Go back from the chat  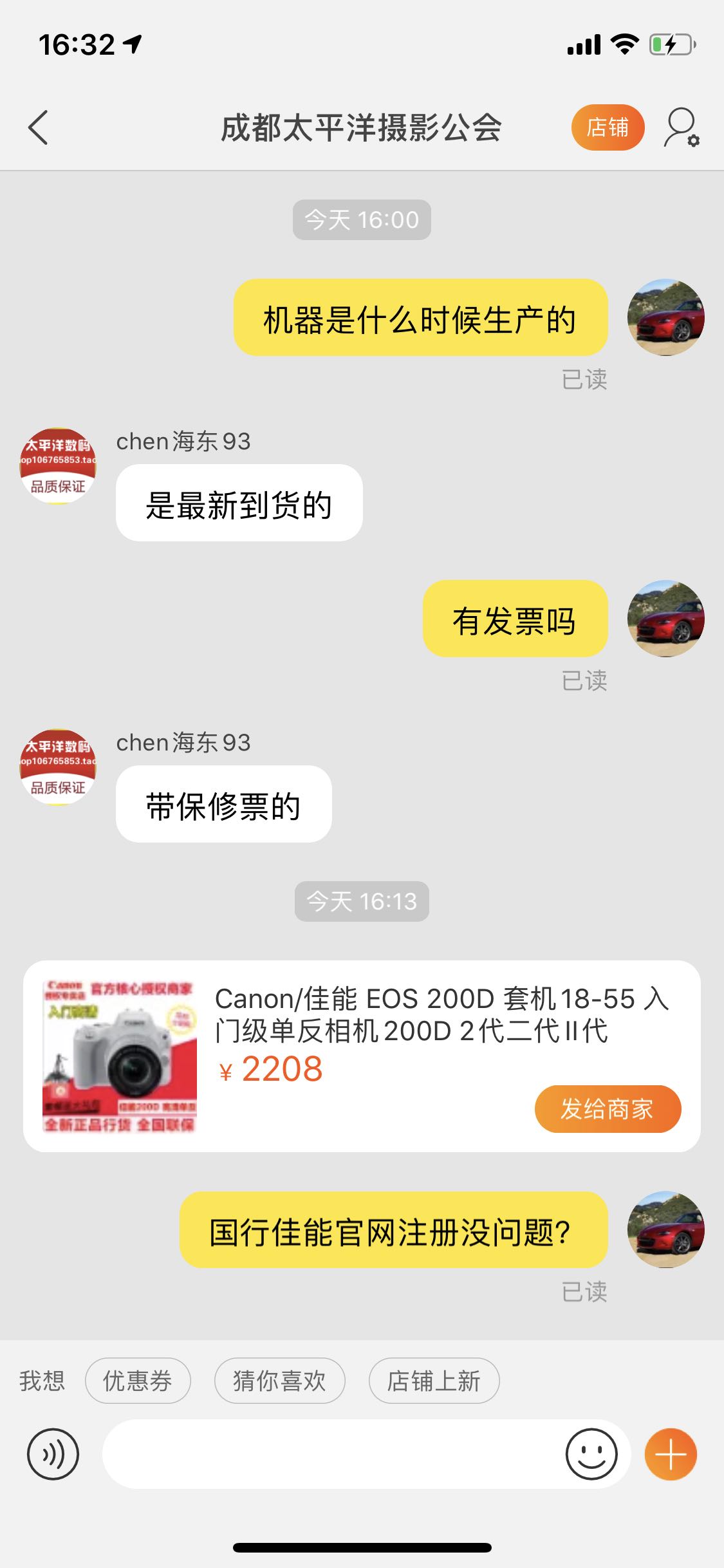(x=39, y=127)
